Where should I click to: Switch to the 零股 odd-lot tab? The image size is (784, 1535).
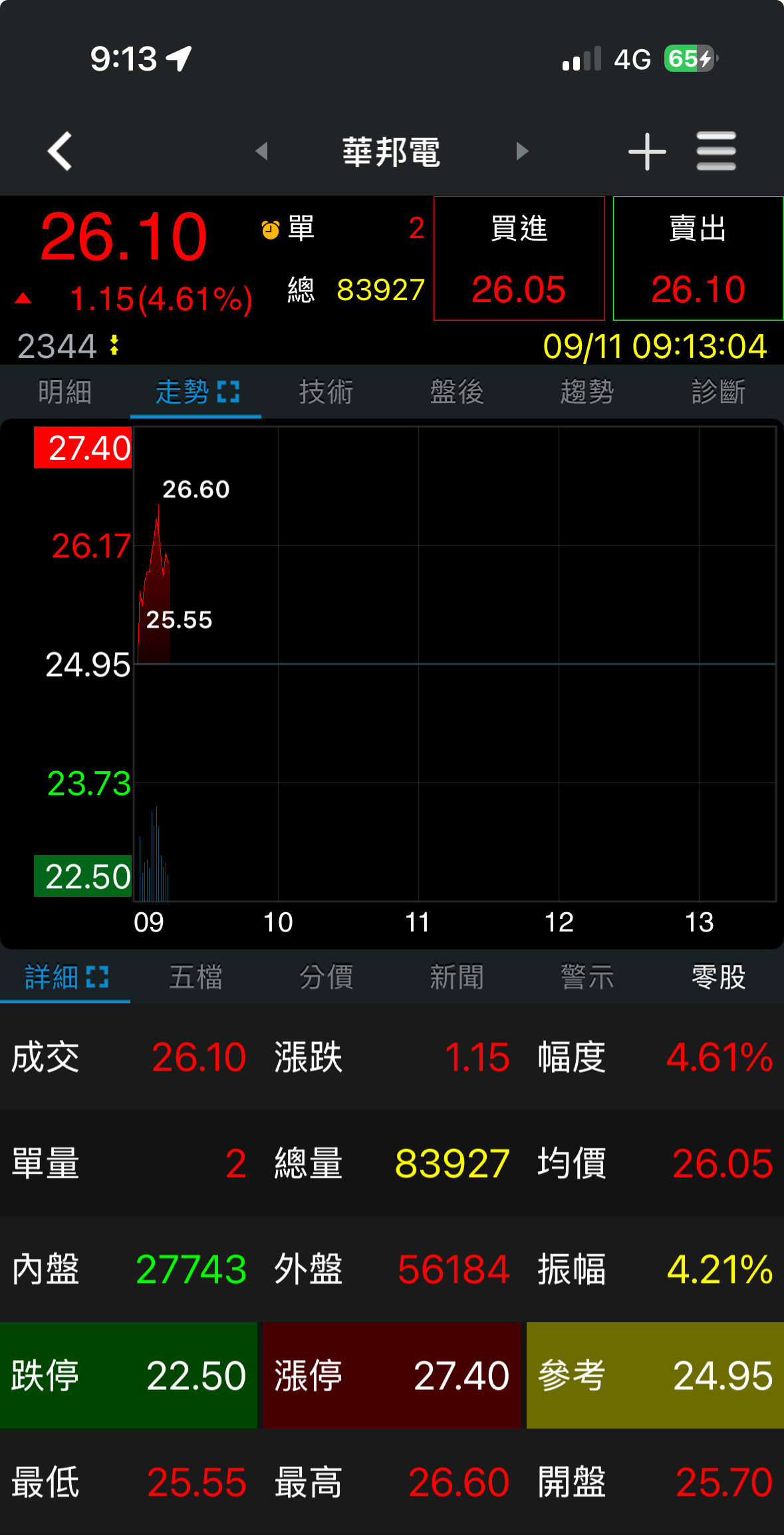[718, 977]
